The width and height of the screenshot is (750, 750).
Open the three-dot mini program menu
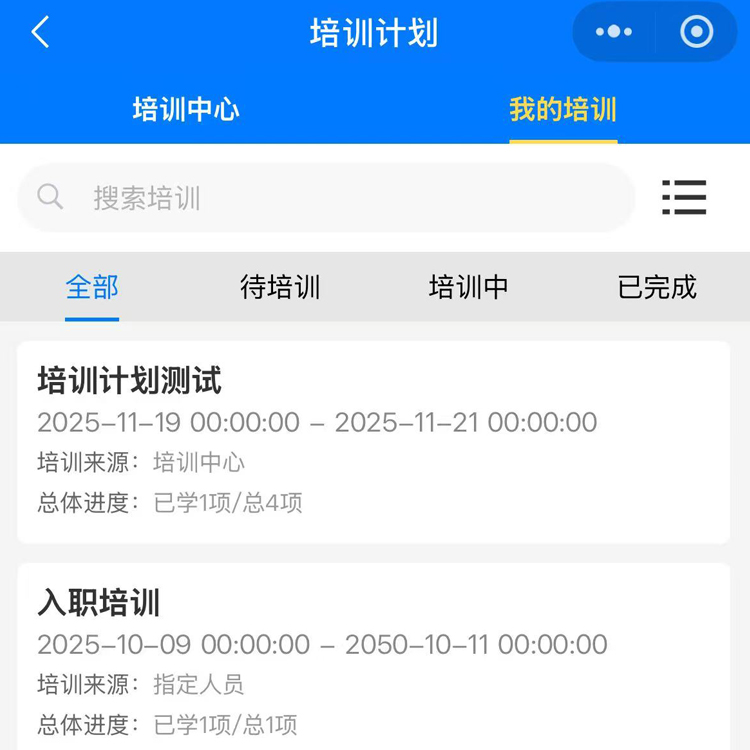tap(613, 32)
